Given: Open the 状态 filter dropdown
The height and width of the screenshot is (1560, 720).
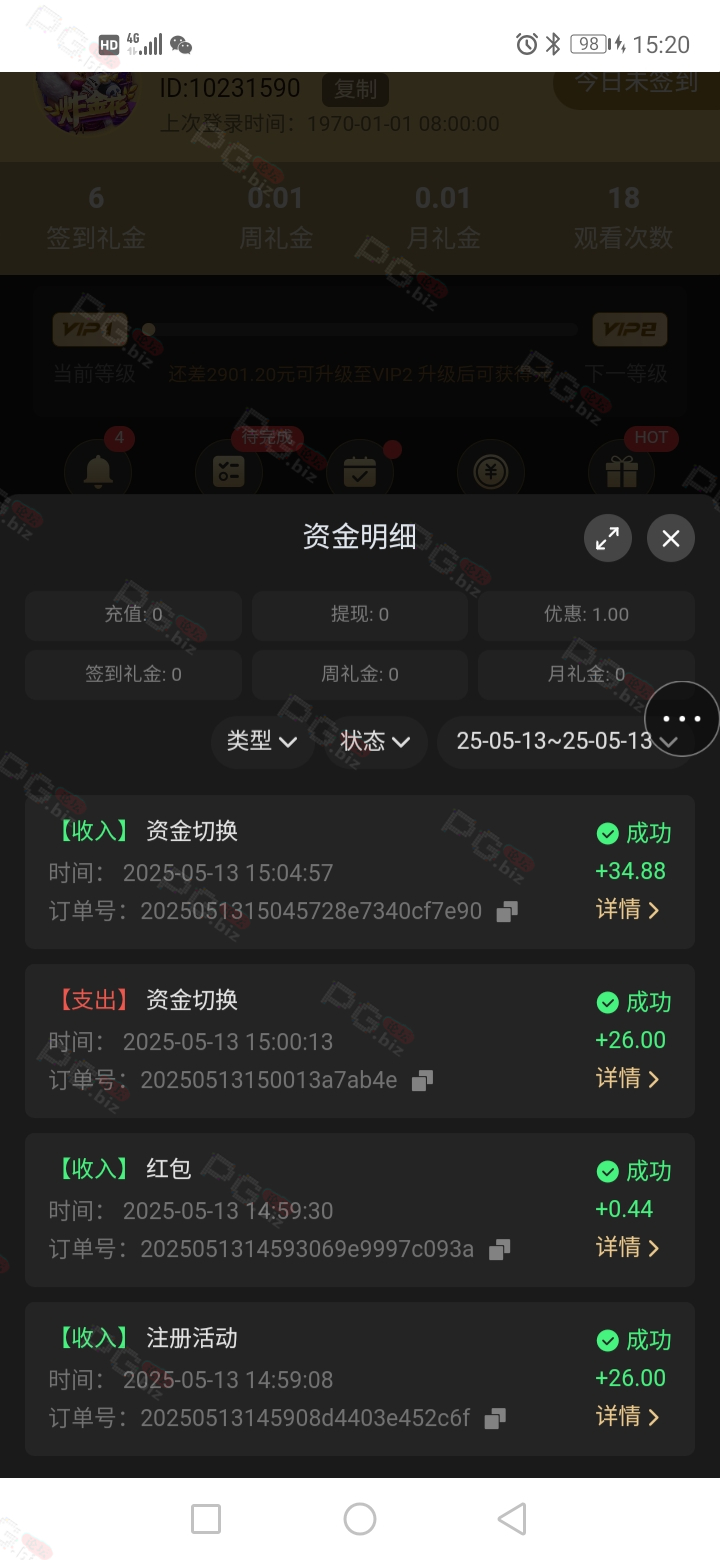Looking at the screenshot, I should tap(376, 741).
